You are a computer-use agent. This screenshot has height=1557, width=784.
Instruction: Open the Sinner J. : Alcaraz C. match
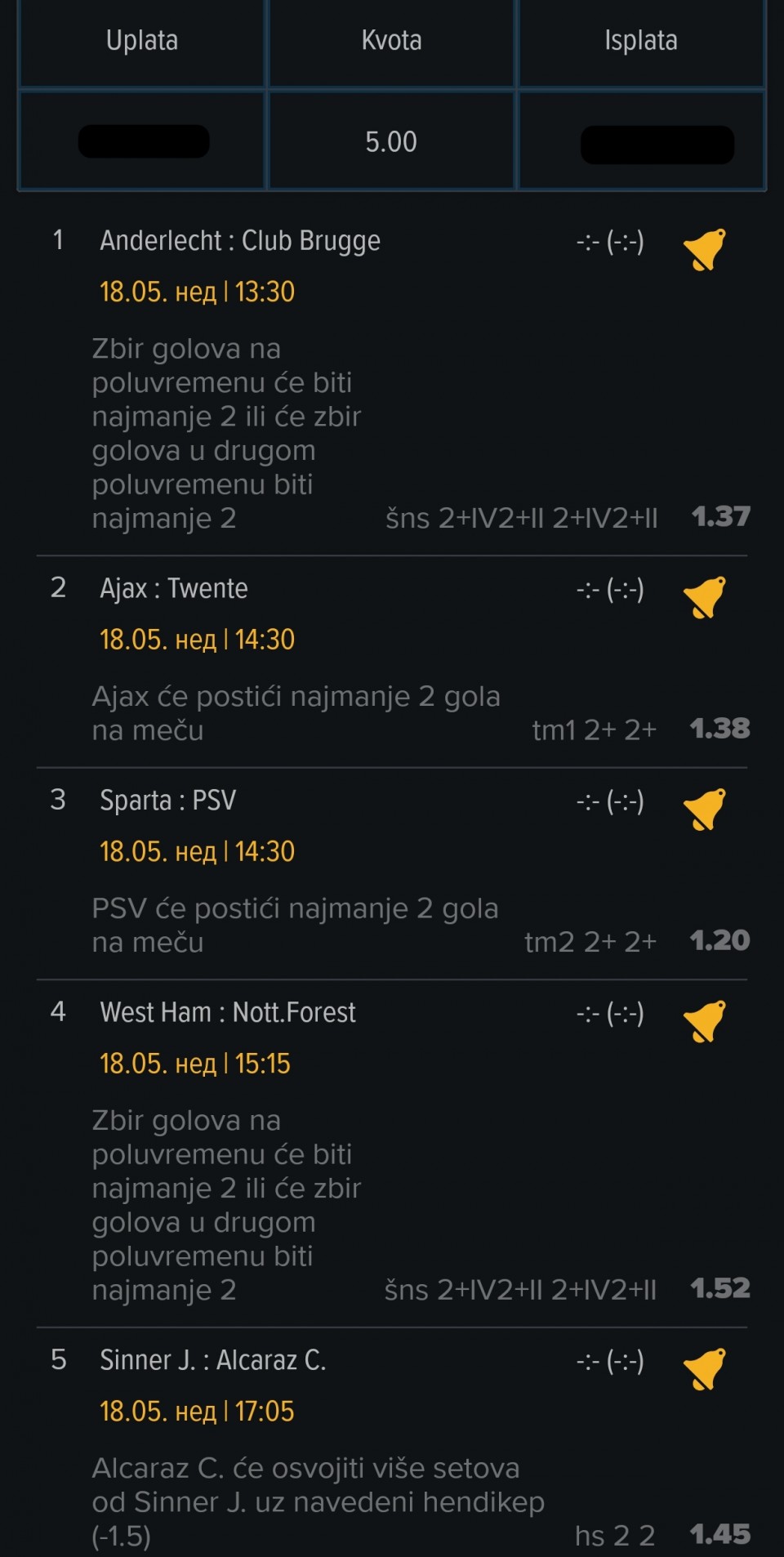click(x=392, y=1443)
